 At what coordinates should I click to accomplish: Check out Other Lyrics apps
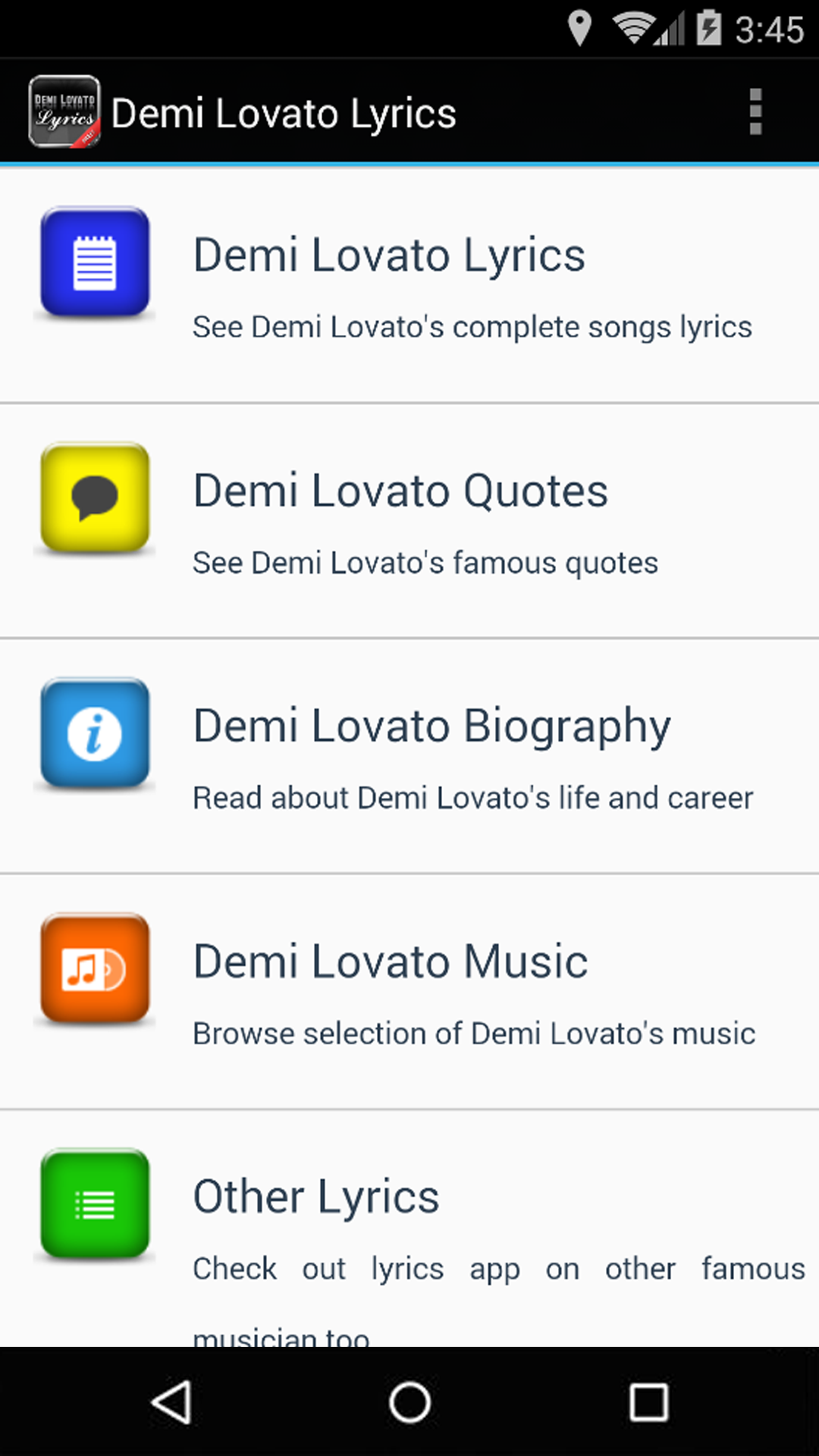[x=409, y=1227]
